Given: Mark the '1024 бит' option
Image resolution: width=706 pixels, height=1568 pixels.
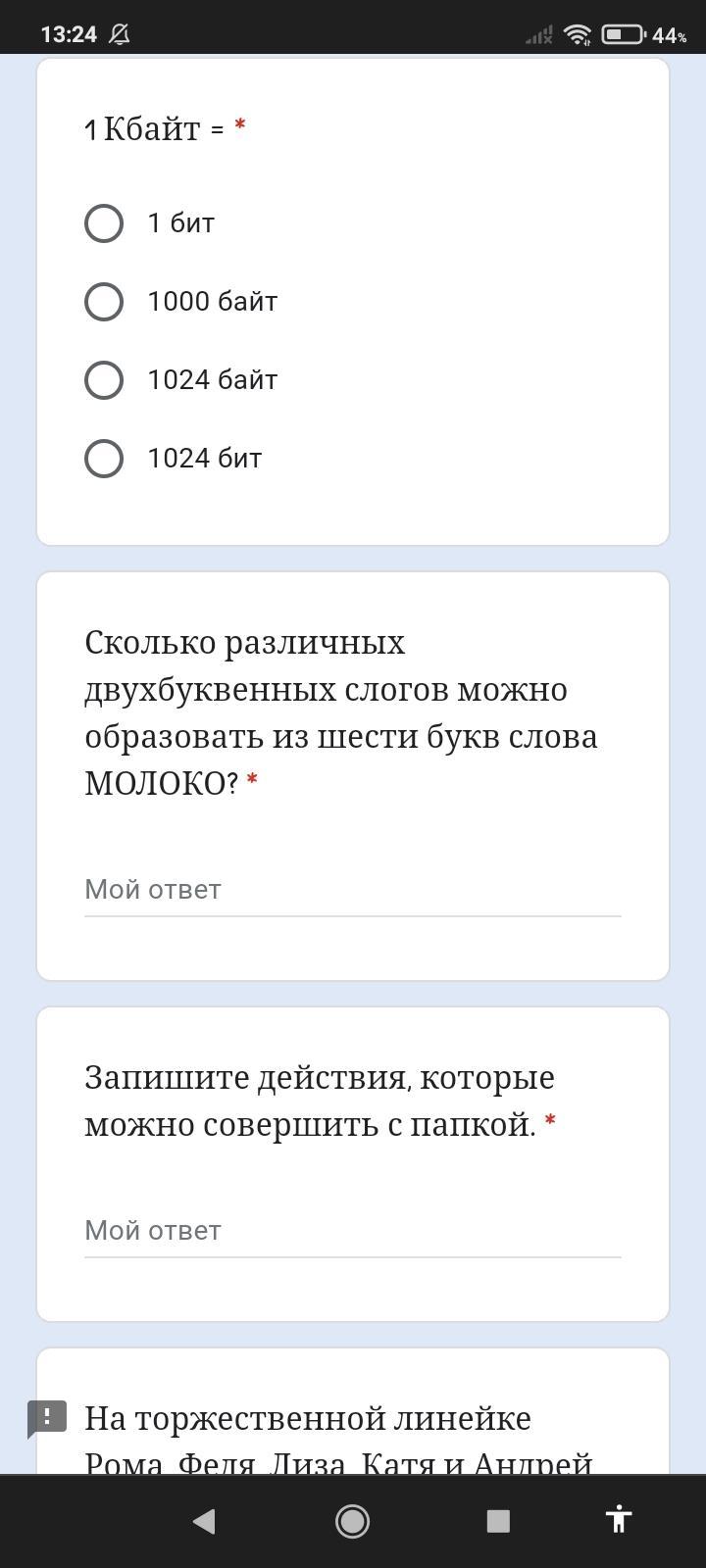Looking at the screenshot, I should click(104, 459).
